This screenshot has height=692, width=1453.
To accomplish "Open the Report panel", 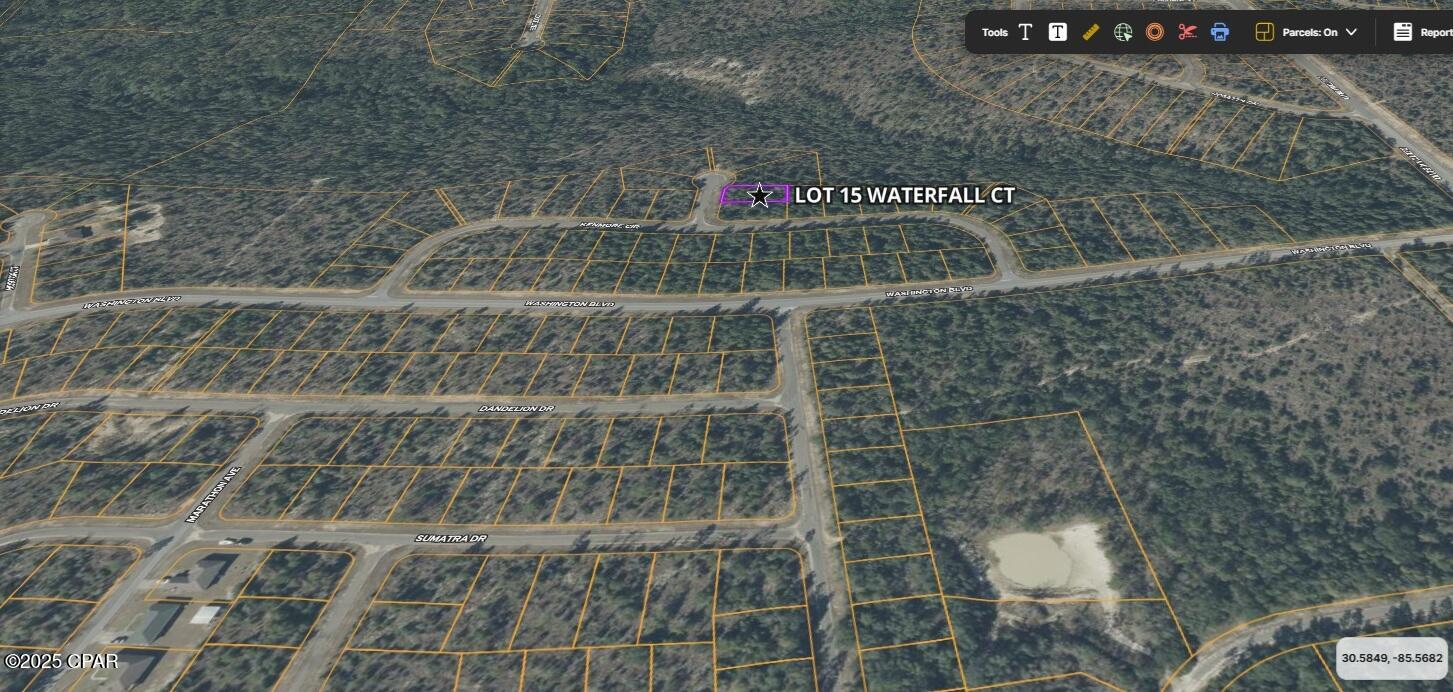I will [x=1422, y=32].
